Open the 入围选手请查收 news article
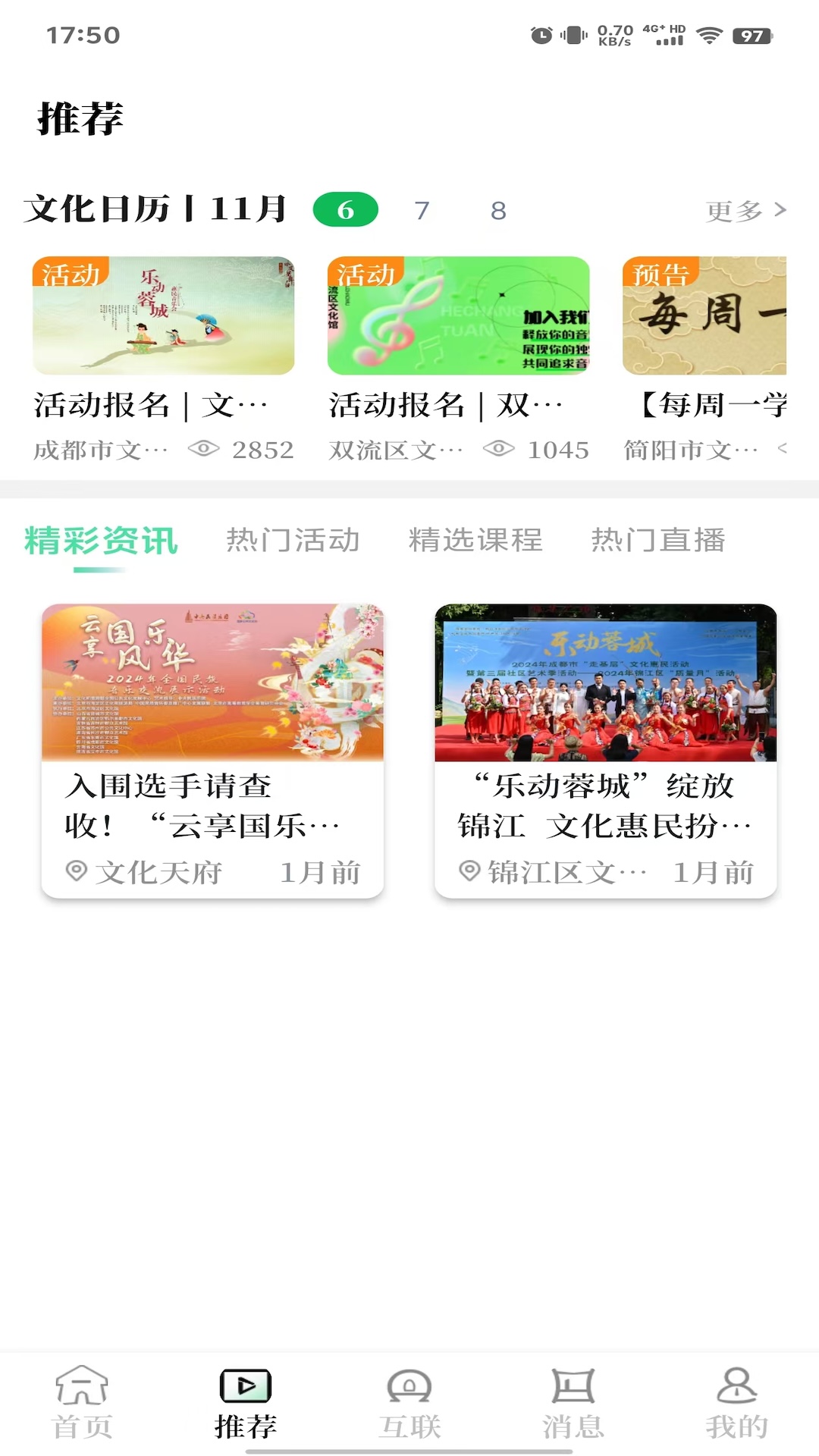The width and height of the screenshot is (819, 1456). pyautogui.click(x=212, y=751)
